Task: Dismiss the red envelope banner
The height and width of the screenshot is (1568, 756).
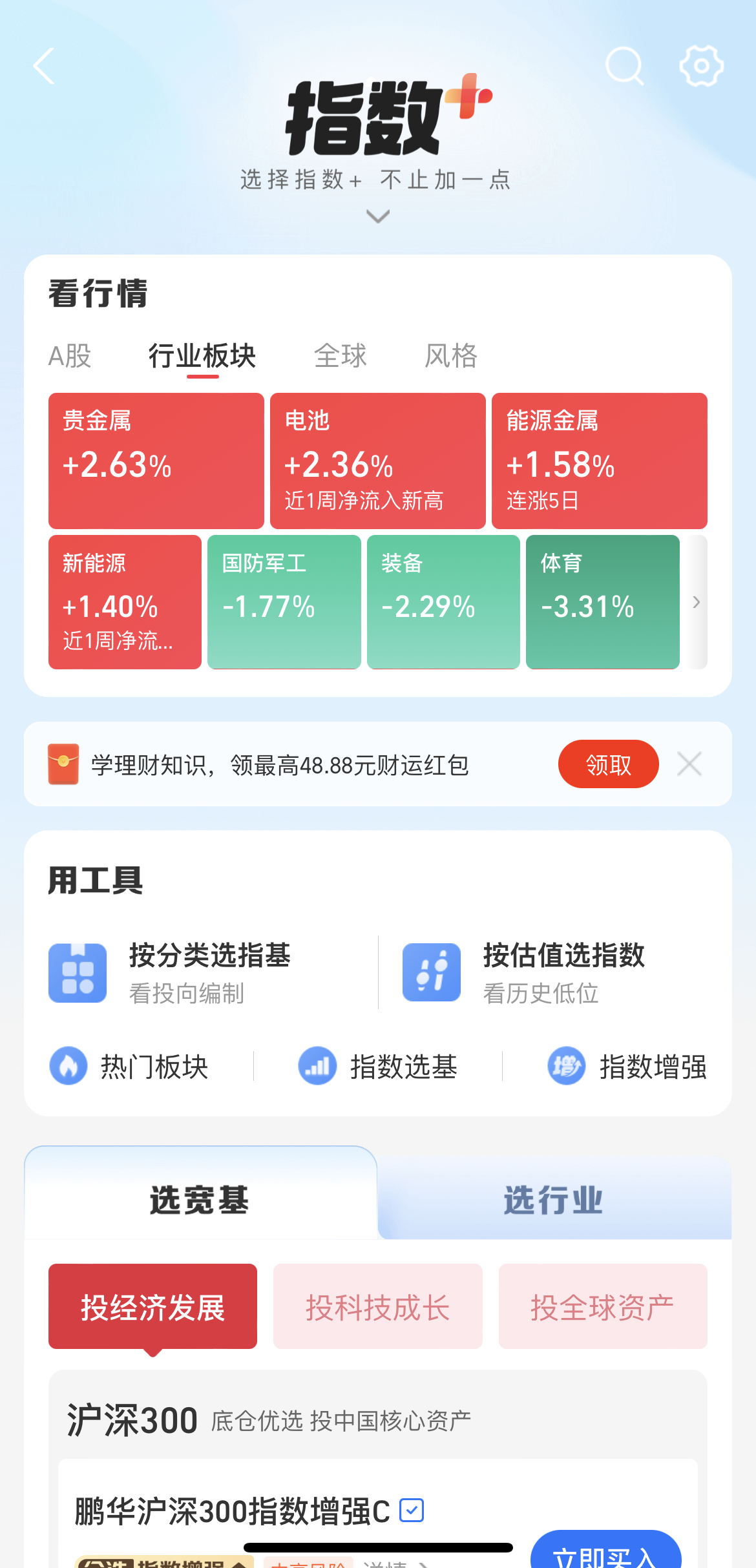Action: pyautogui.click(x=689, y=764)
